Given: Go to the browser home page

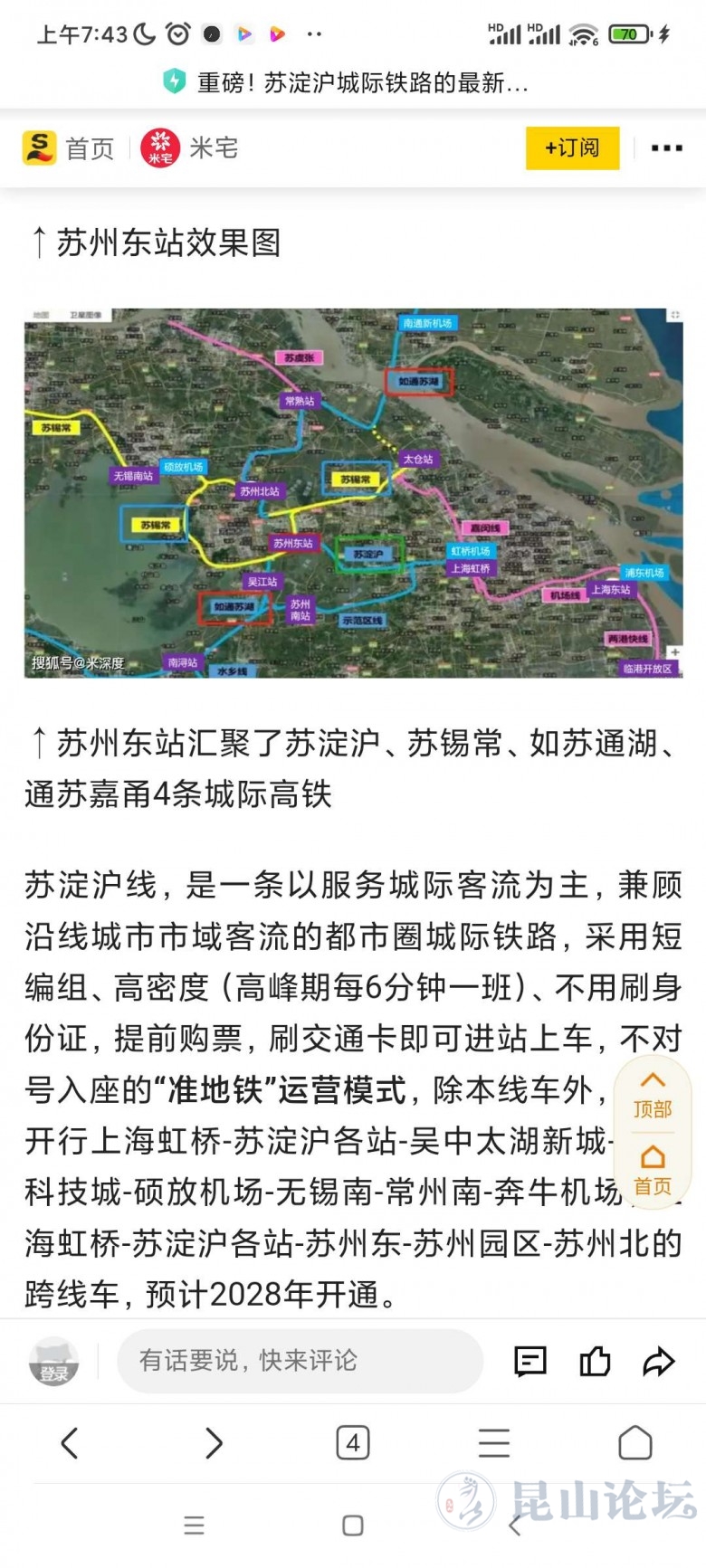Looking at the screenshot, I should tap(634, 1442).
